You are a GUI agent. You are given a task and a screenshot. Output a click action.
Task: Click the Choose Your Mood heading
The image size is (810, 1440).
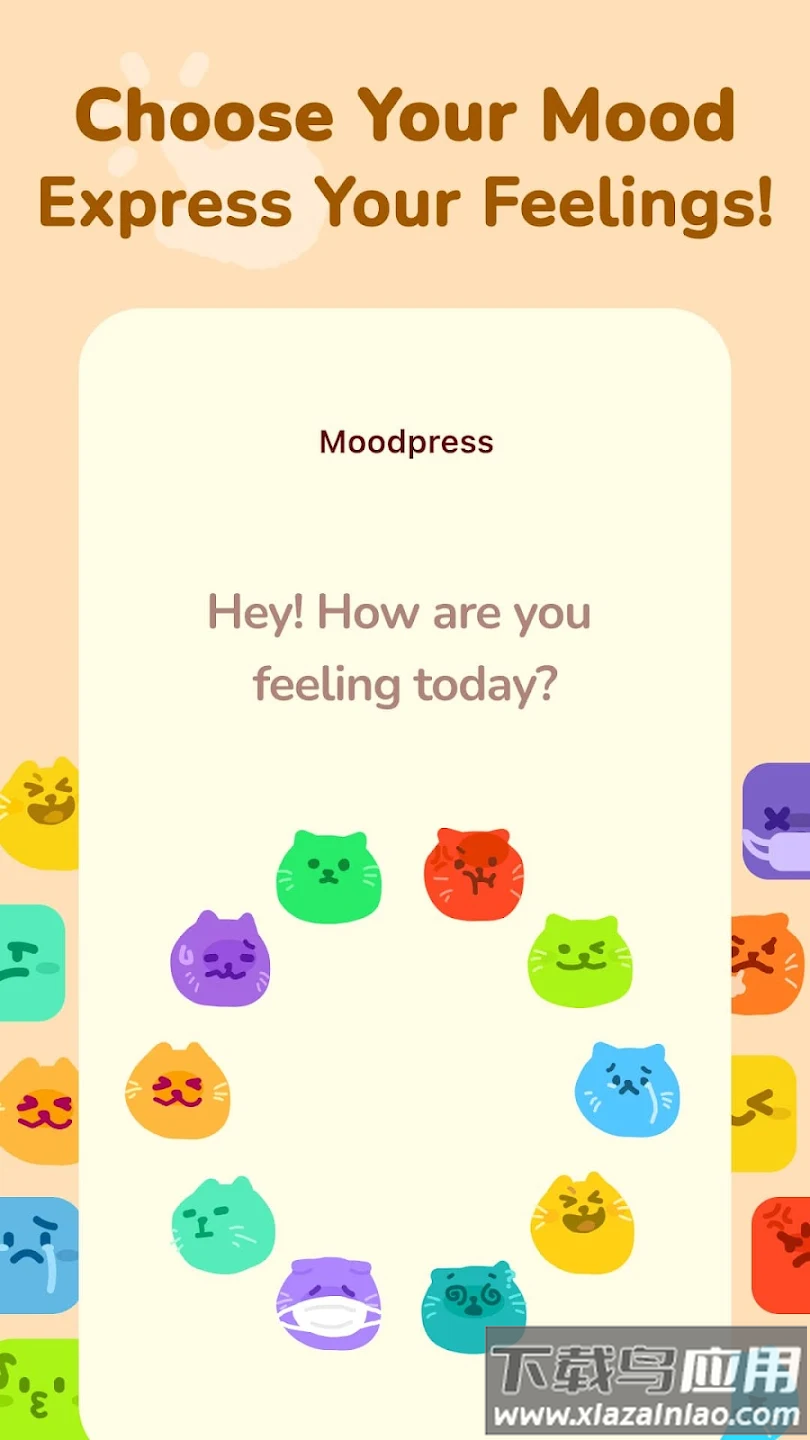(x=405, y=115)
